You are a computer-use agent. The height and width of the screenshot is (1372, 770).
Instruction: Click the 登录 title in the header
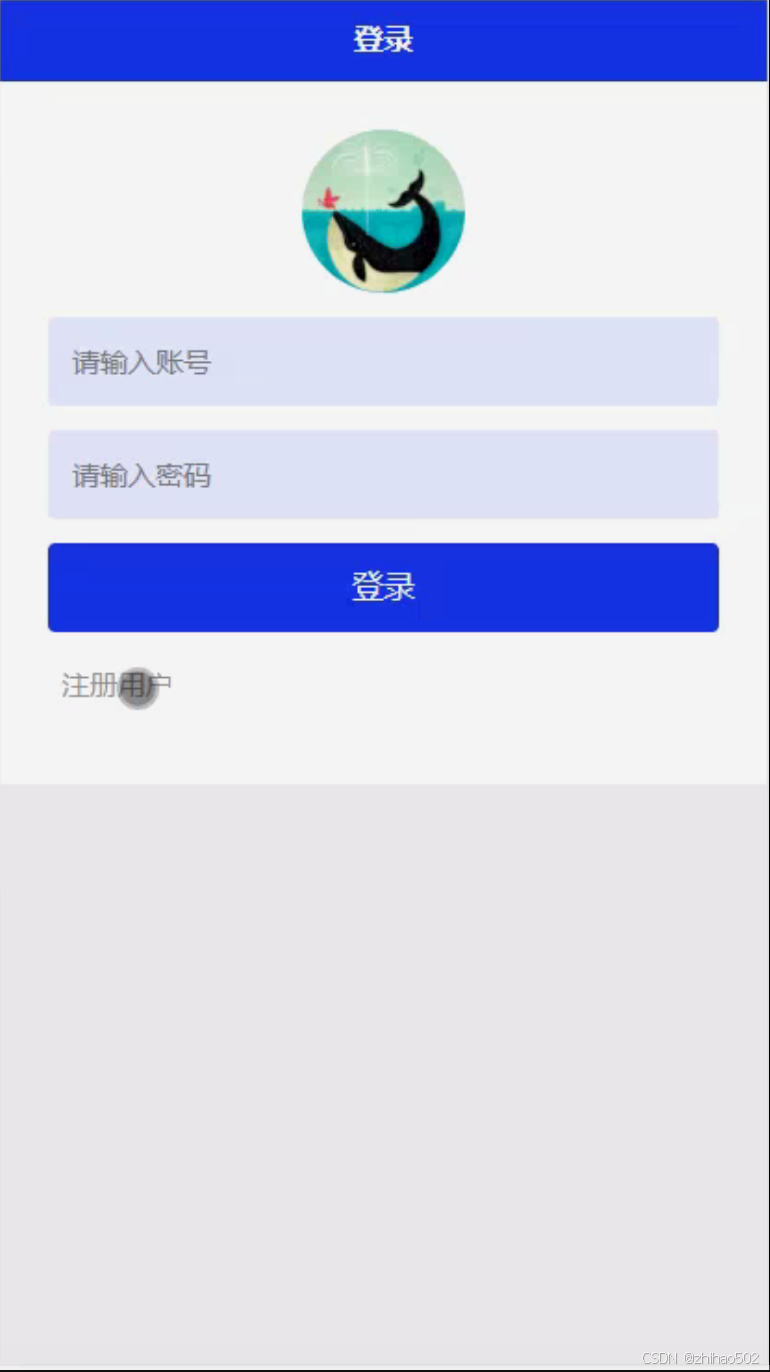point(384,40)
